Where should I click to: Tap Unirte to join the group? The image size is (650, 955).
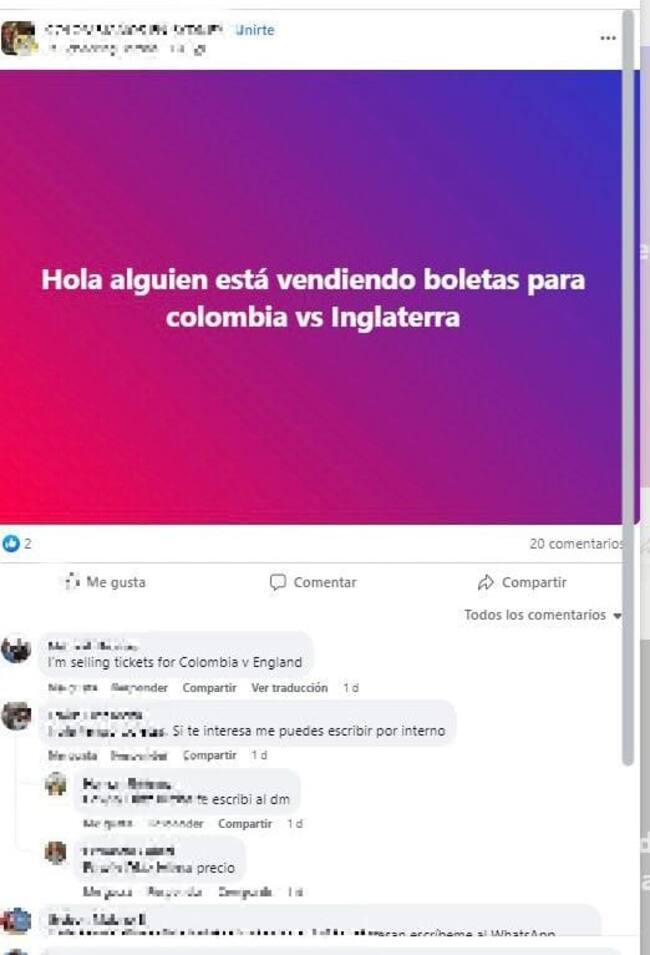pyautogui.click(x=254, y=30)
